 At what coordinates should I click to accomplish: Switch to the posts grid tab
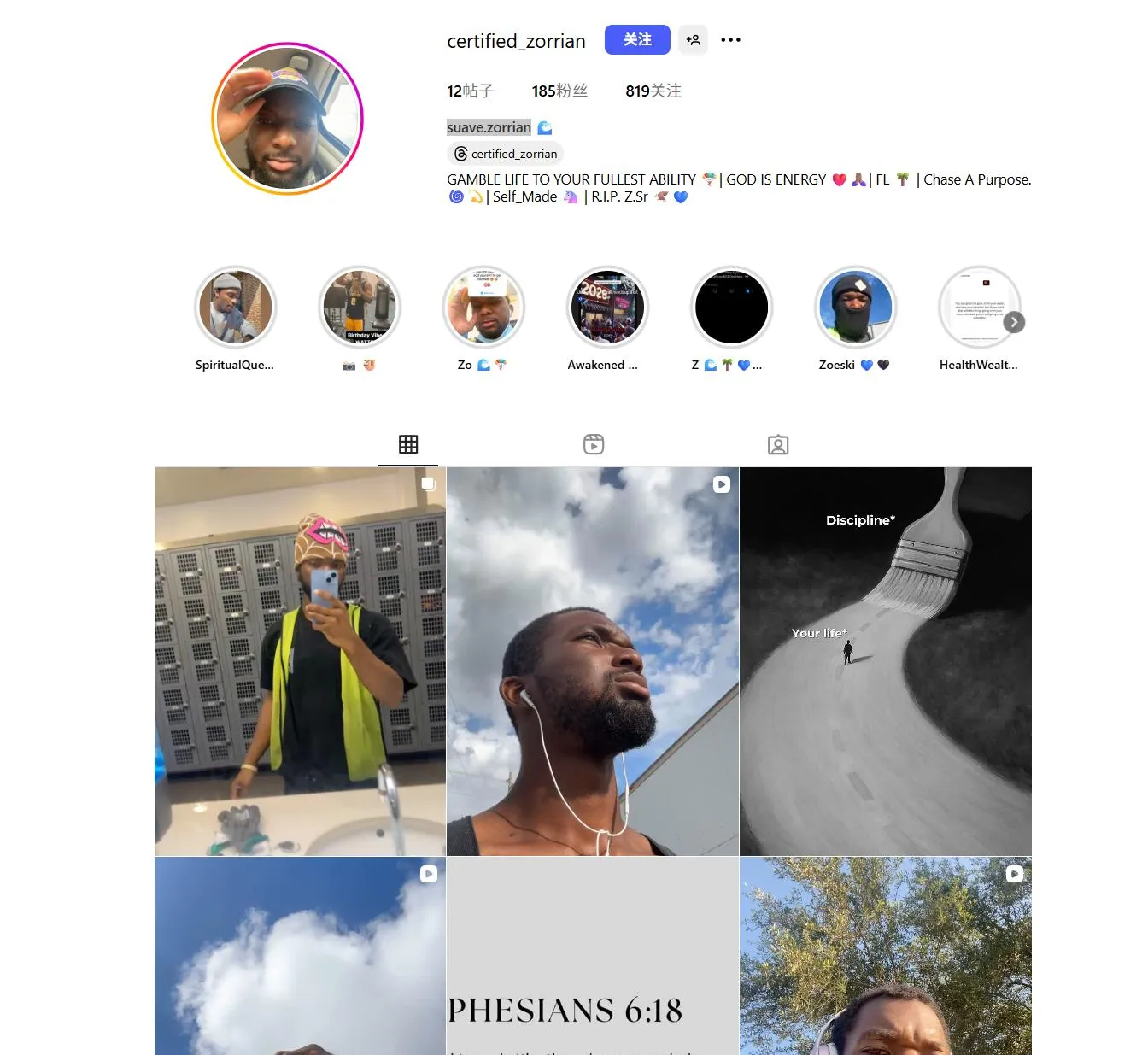tap(408, 444)
